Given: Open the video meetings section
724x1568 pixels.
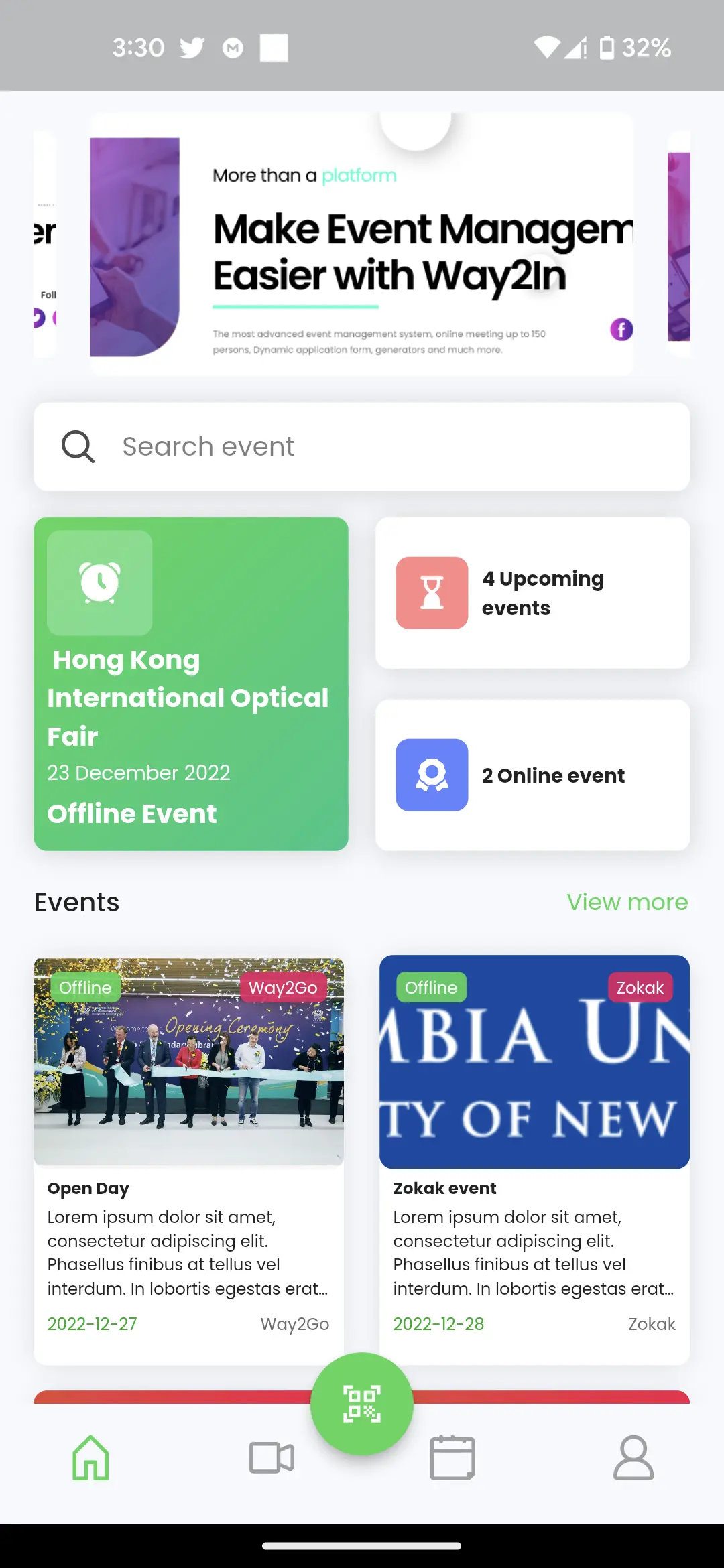Looking at the screenshot, I should [x=271, y=1457].
